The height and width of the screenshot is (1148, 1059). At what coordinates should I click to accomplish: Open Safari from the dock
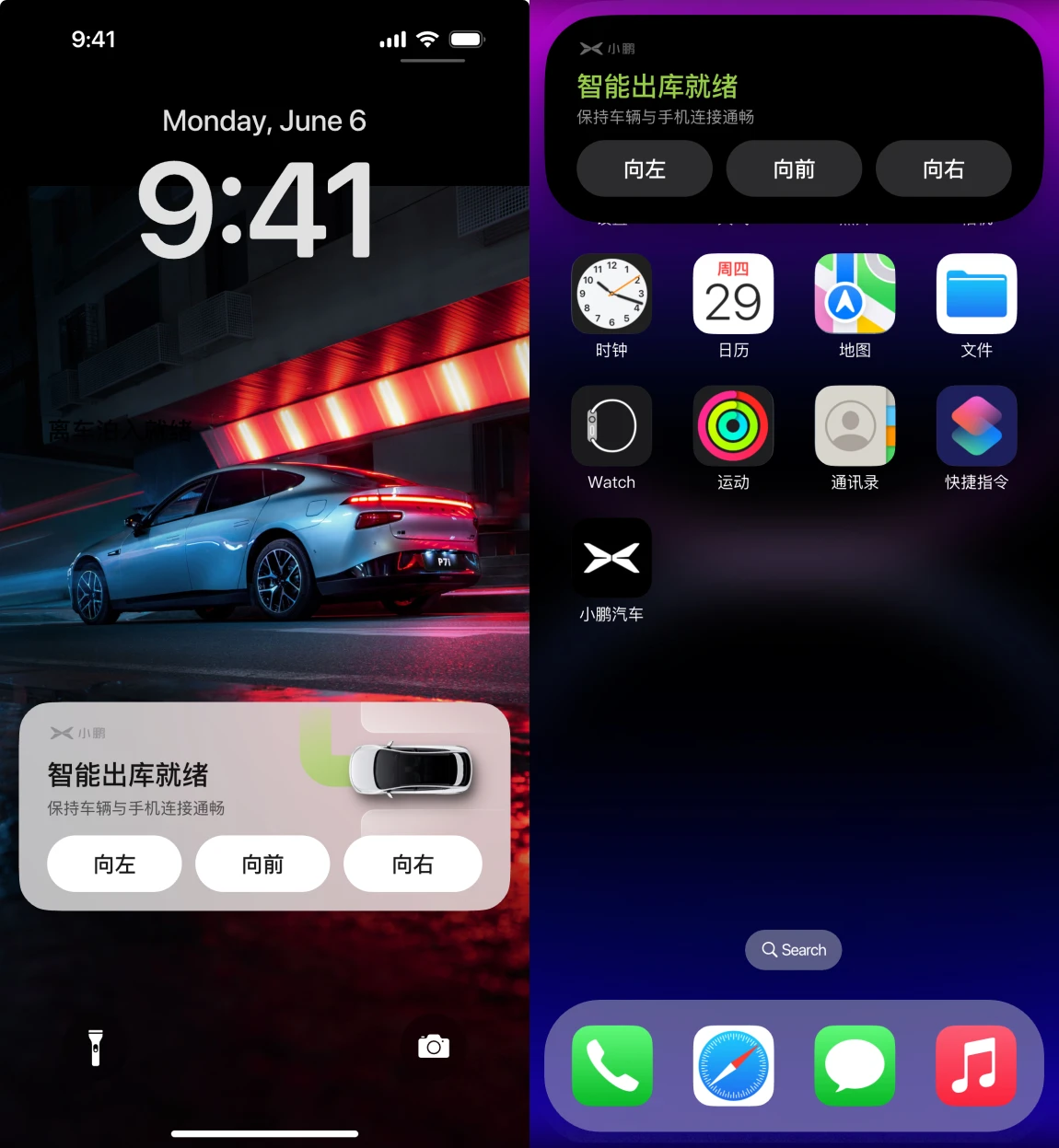733,1065
